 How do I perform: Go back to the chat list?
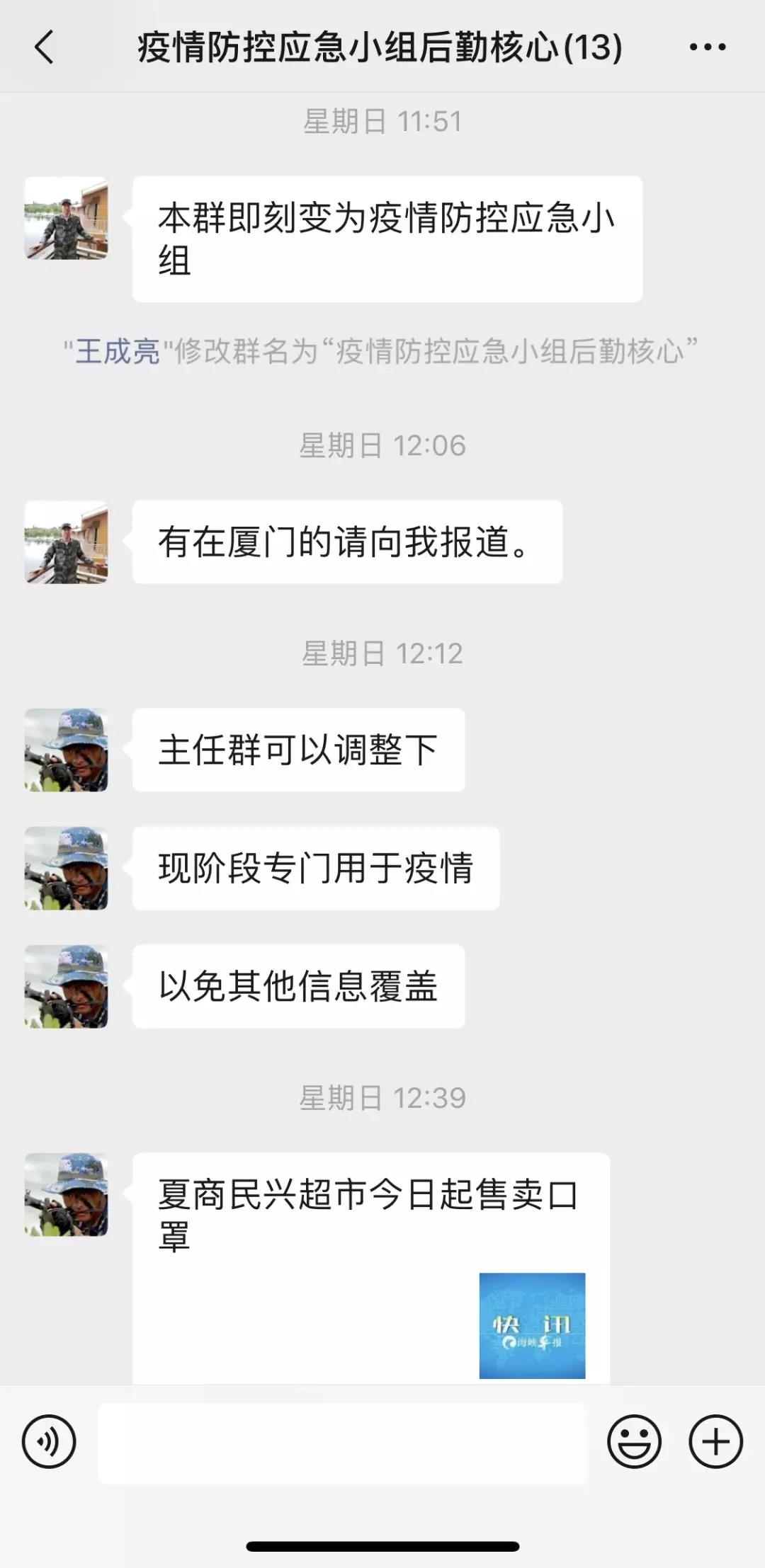[x=44, y=47]
